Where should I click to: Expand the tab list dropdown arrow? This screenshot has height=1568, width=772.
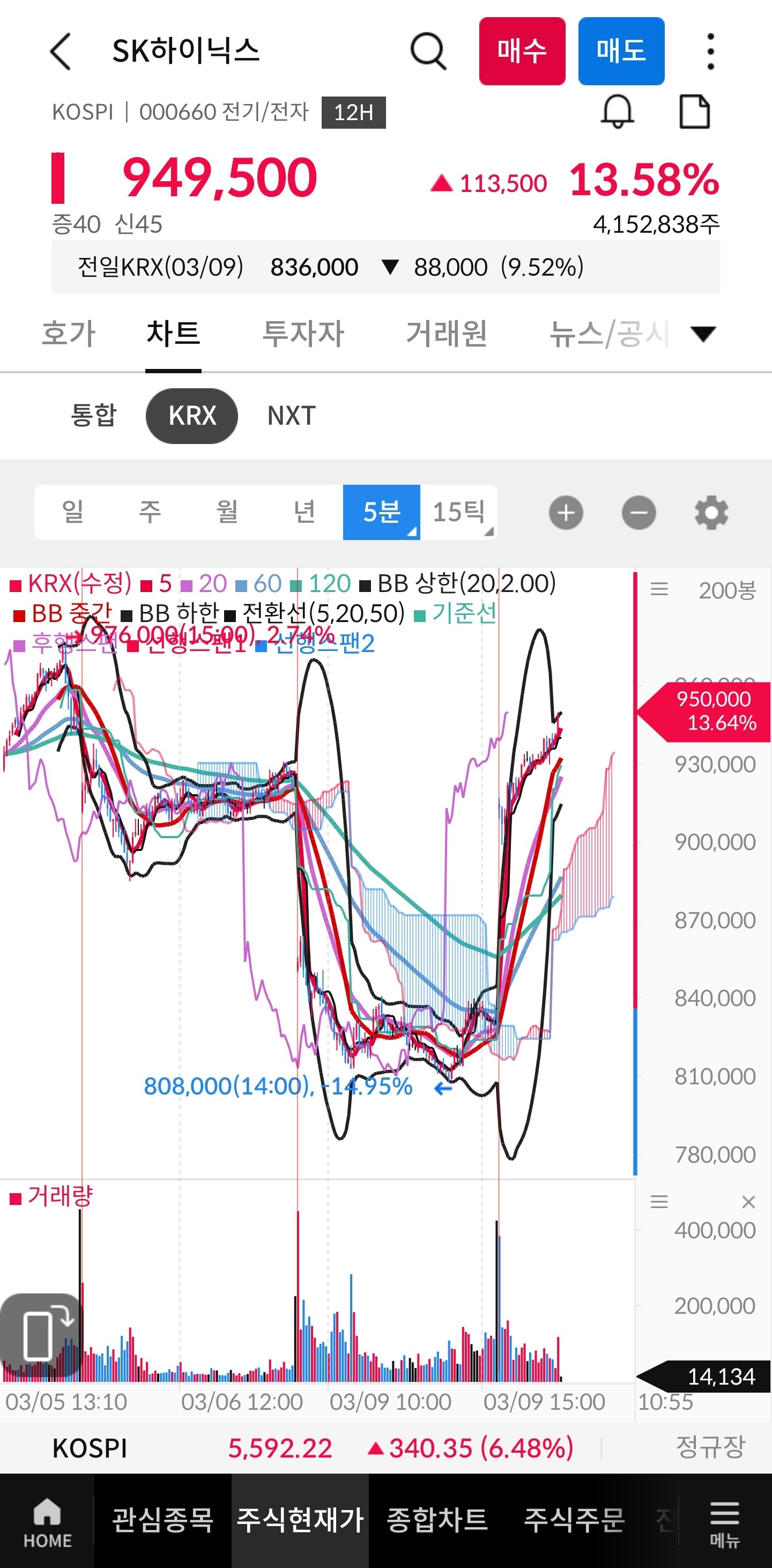(x=703, y=334)
